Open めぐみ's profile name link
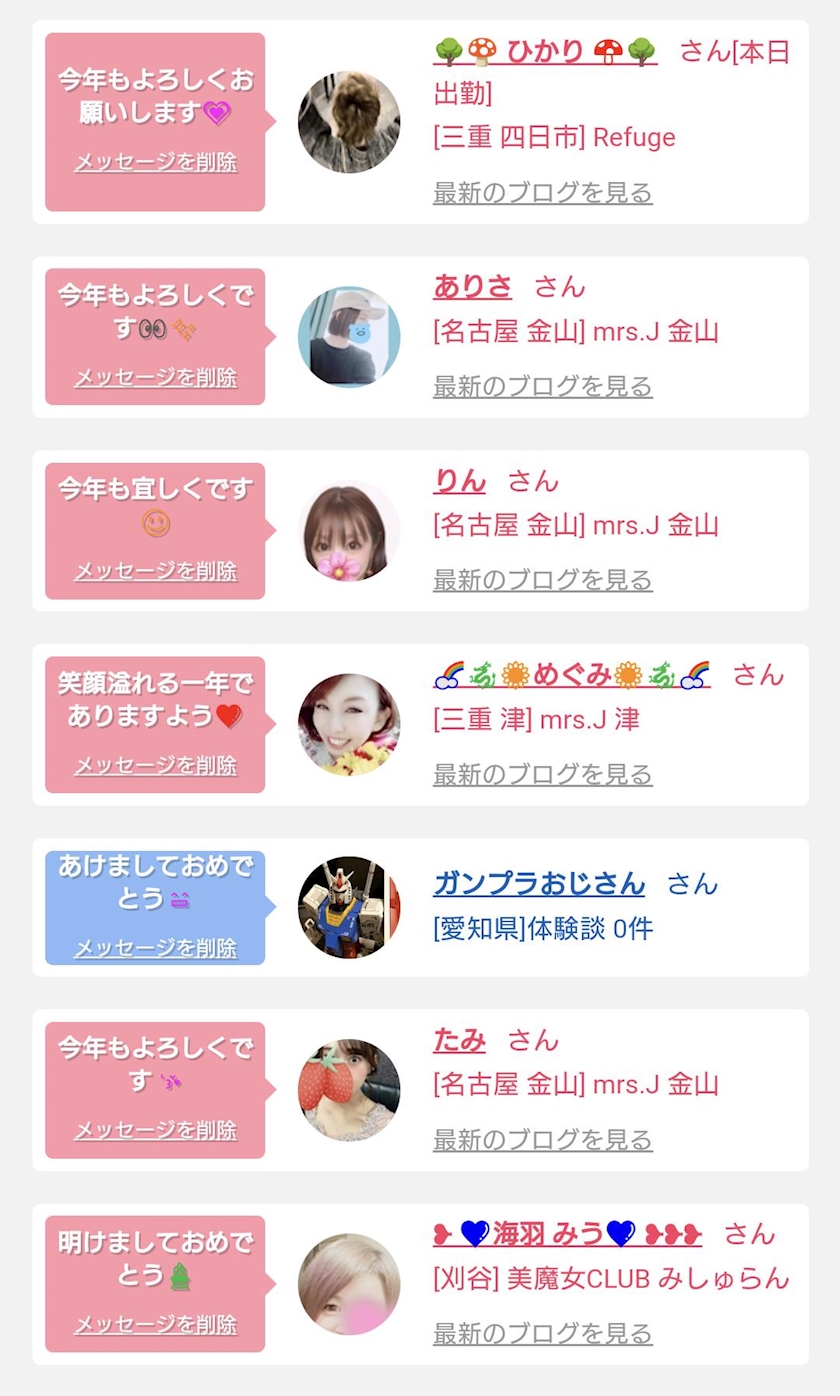 pyautogui.click(x=571, y=675)
